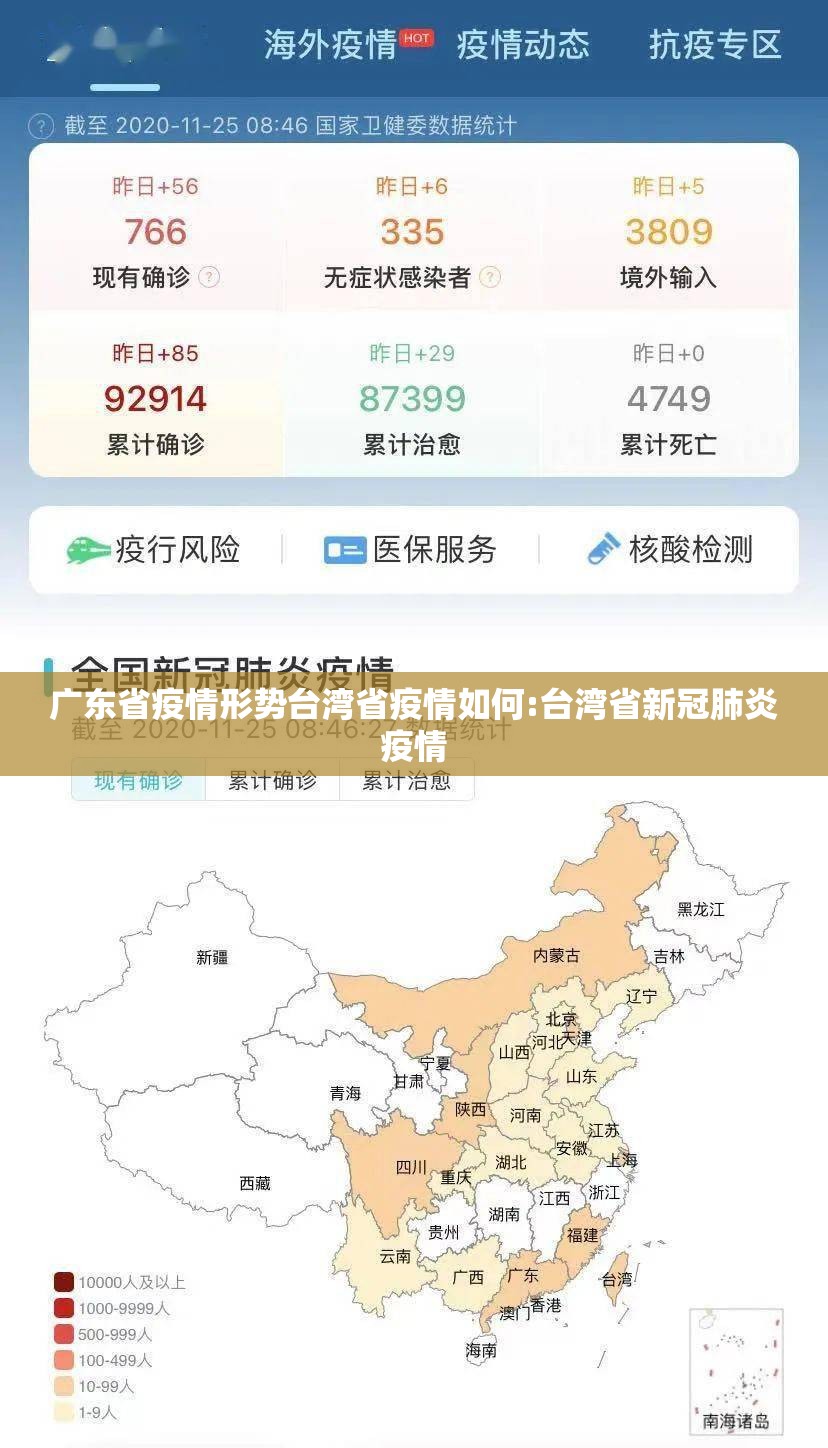
Task: Tap the question mark beside 无症状感染者
Action: click(x=489, y=277)
